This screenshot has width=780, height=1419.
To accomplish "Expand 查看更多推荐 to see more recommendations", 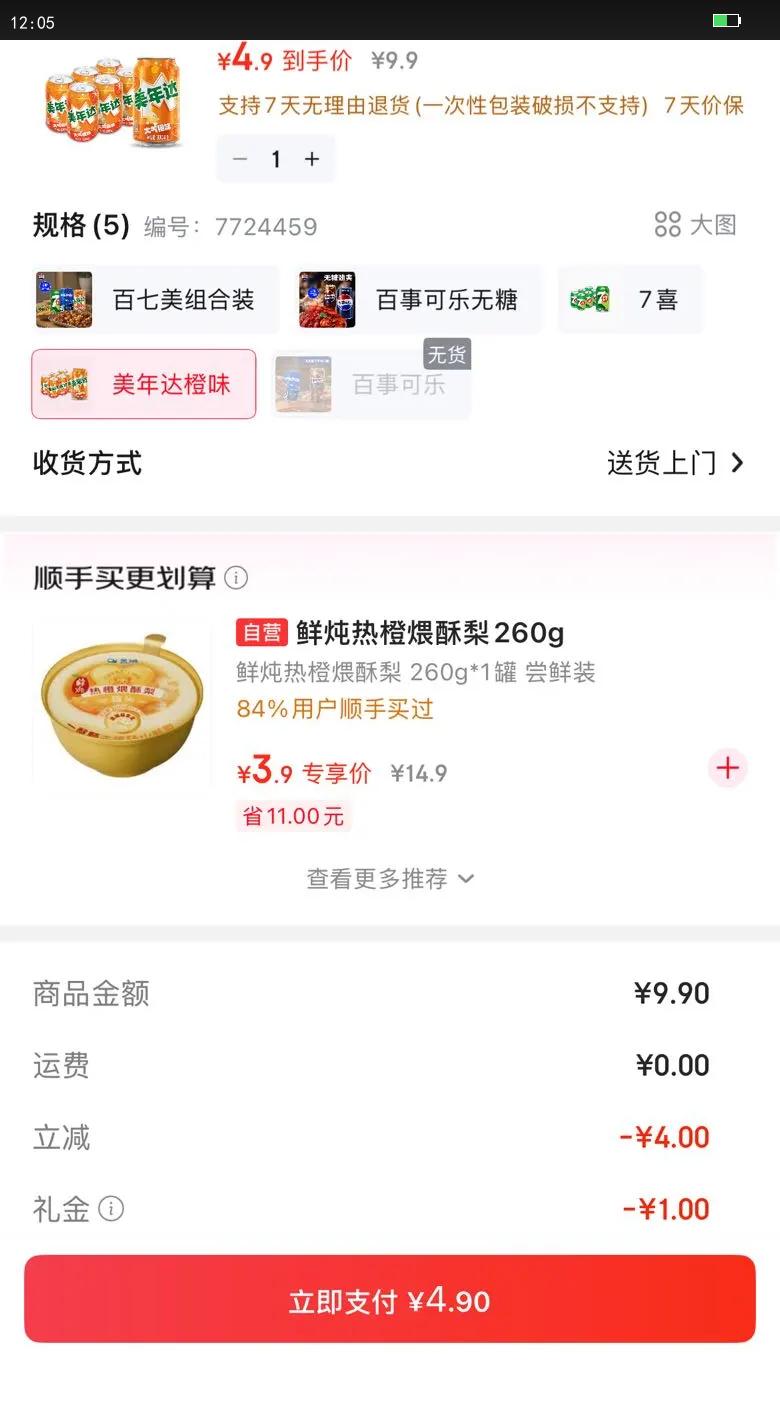I will point(390,878).
